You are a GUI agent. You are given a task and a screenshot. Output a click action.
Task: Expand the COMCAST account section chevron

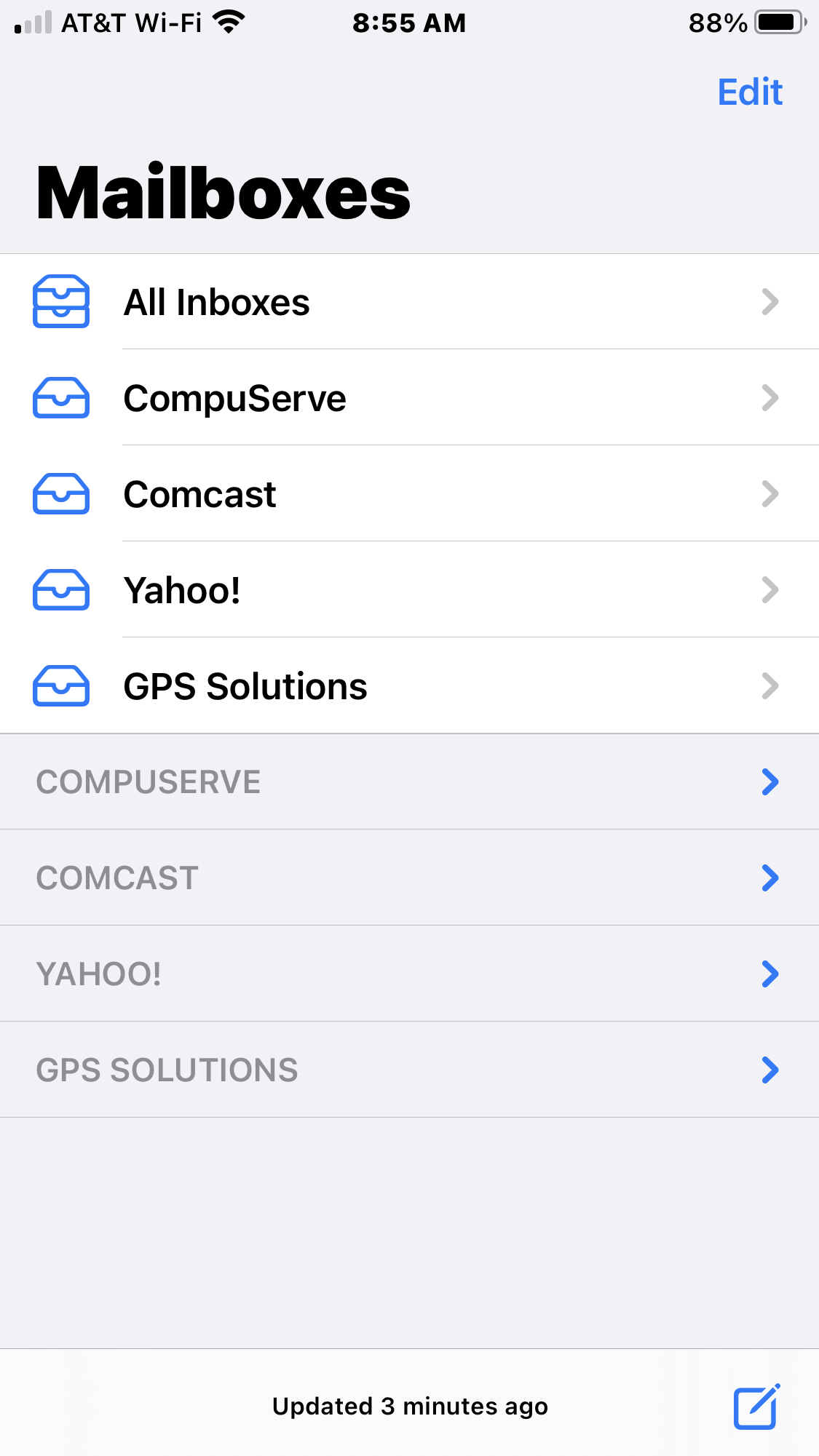click(769, 878)
